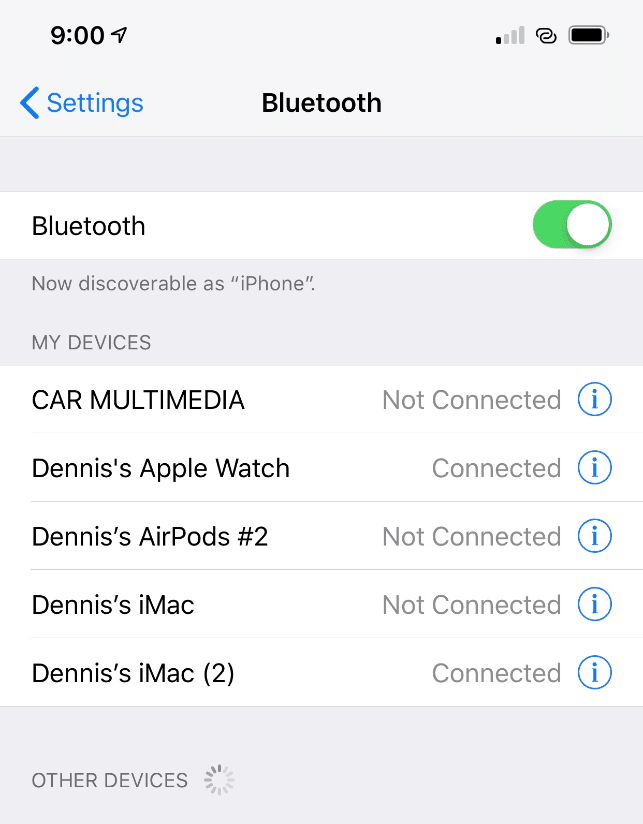The height and width of the screenshot is (824, 643).
Task: Show info for not-connected Dennis's iMac
Action: tap(595, 605)
